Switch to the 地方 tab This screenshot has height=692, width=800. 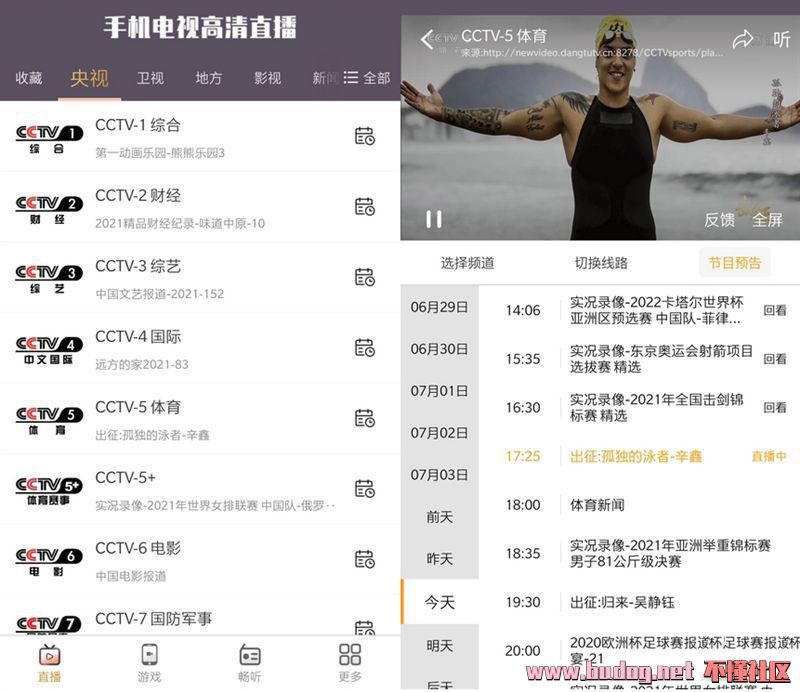tap(209, 78)
